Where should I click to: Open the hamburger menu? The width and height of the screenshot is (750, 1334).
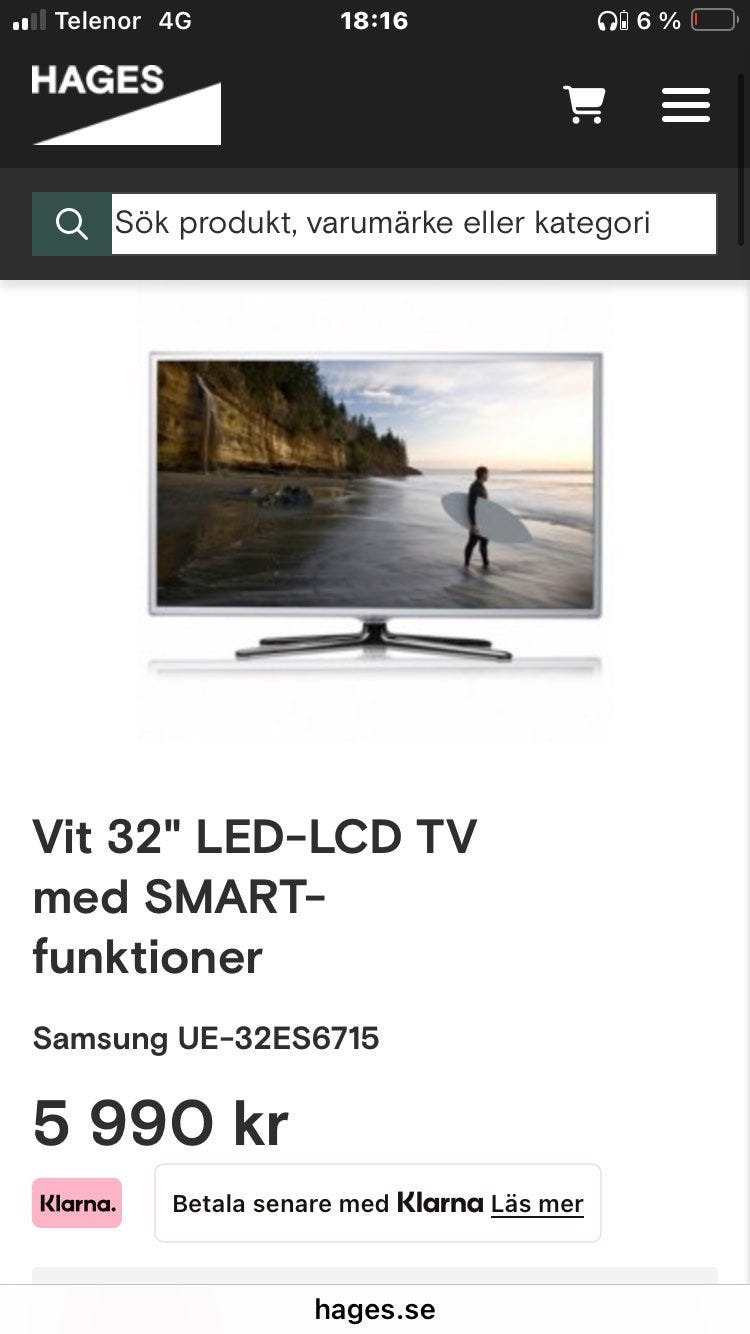pos(686,105)
